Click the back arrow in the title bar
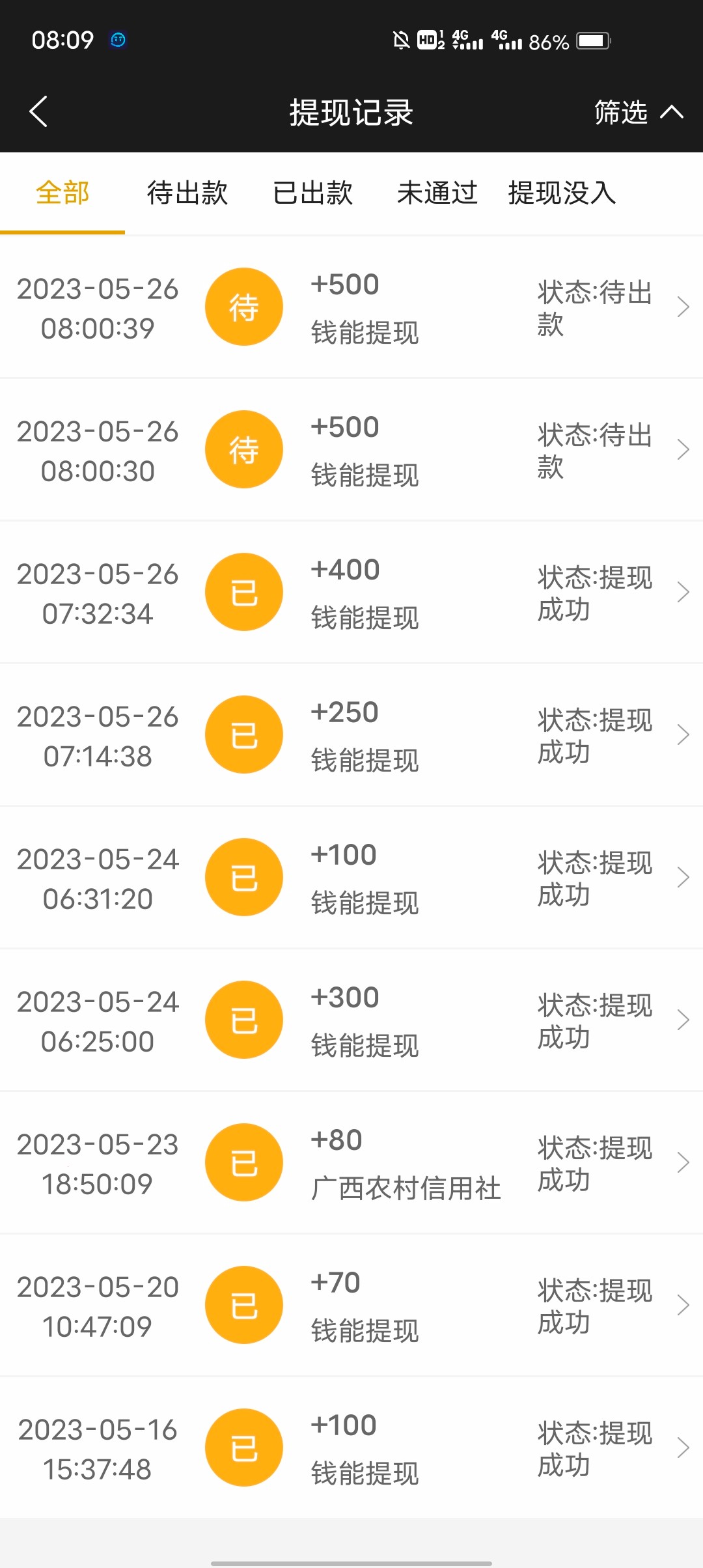The height and width of the screenshot is (1568, 703). [37, 111]
